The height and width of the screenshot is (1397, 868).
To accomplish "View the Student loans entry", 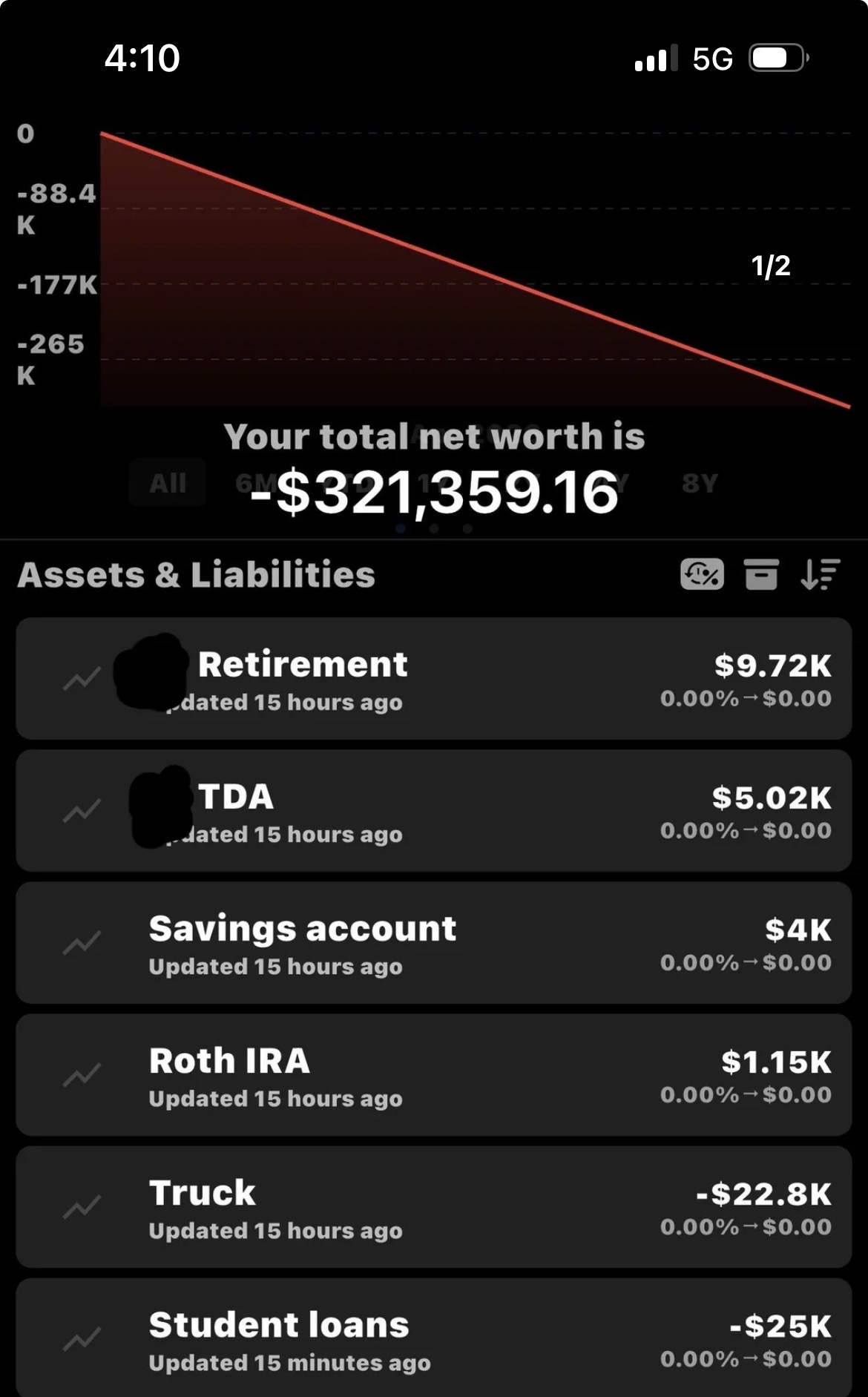I will (433, 1338).
